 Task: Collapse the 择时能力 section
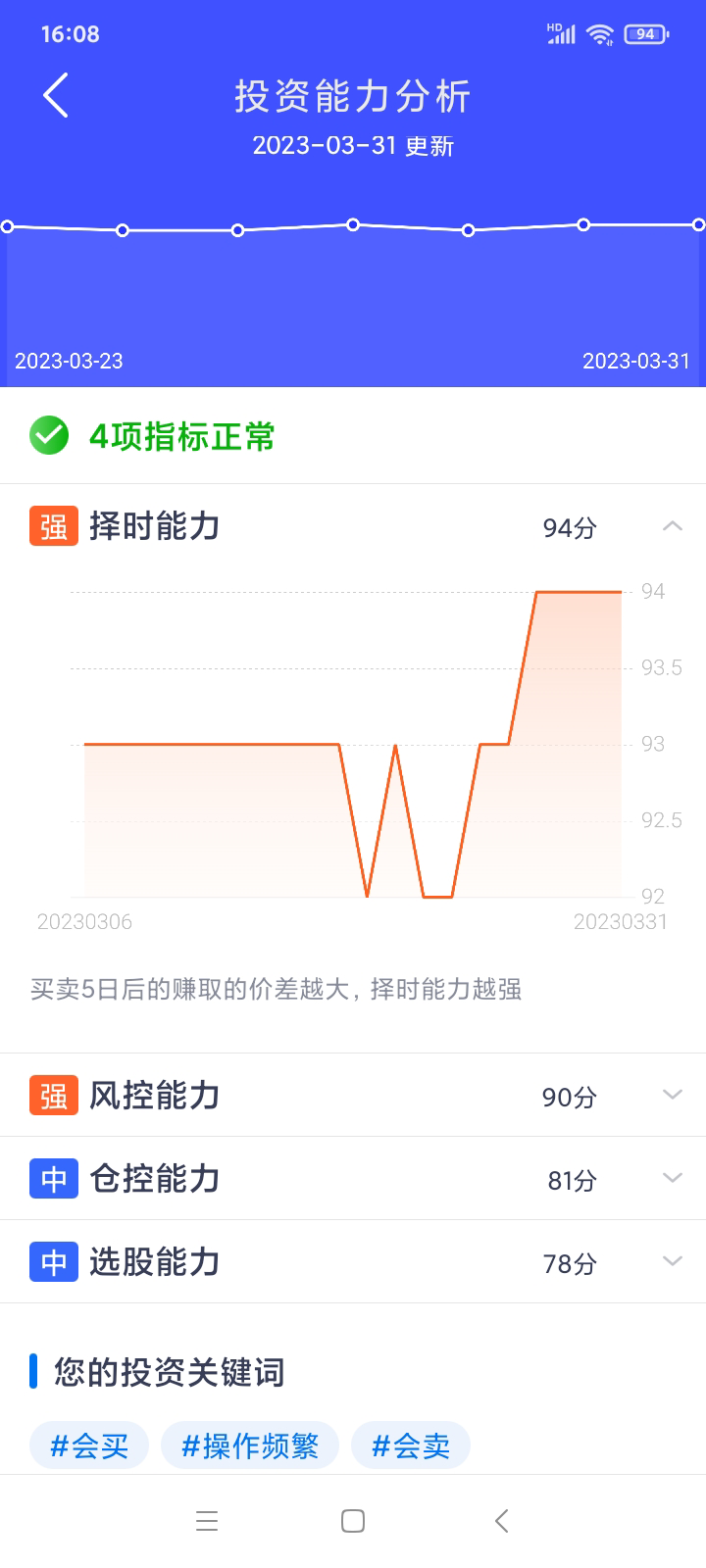coord(672,526)
